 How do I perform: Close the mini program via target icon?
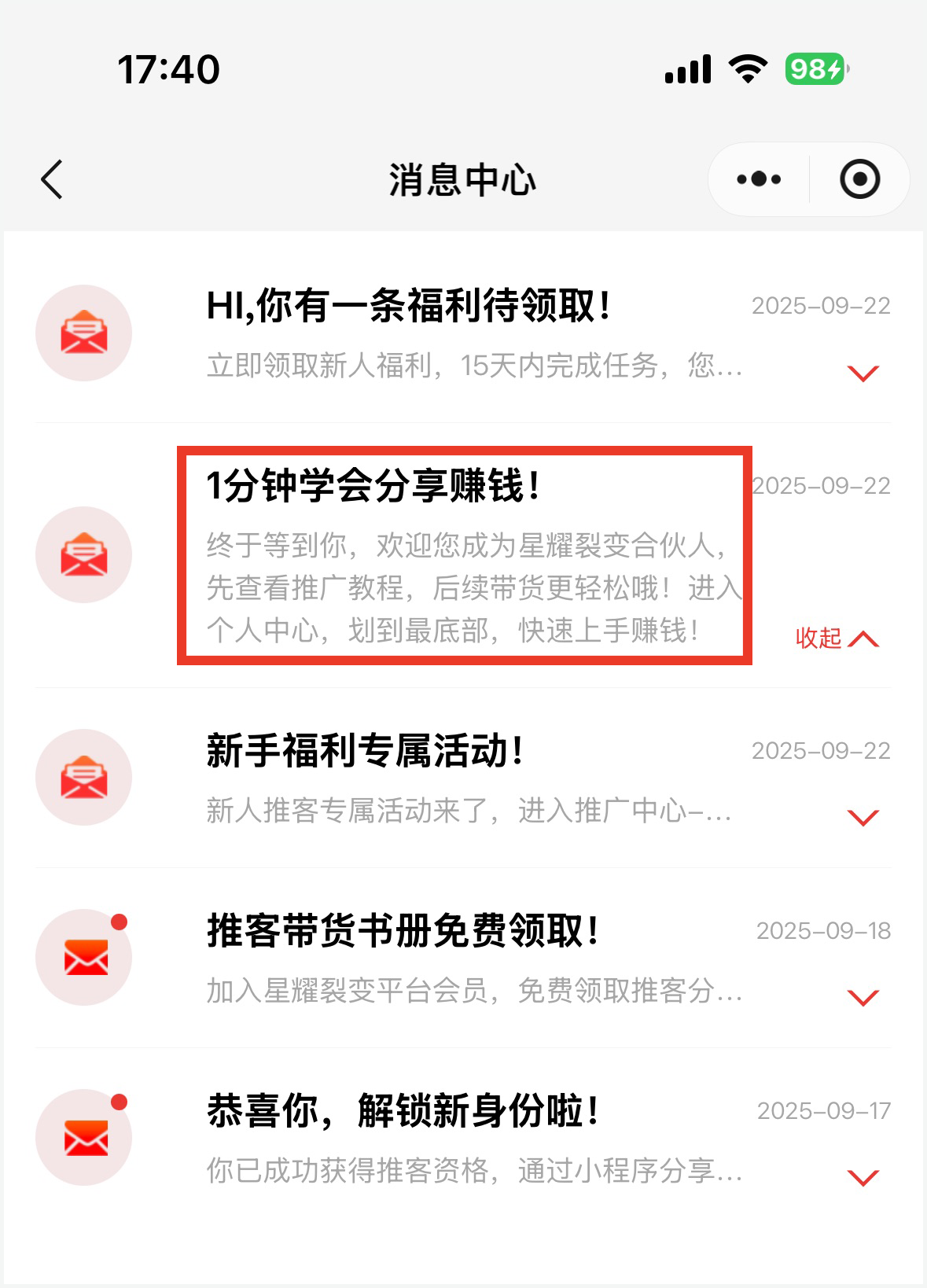point(859,179)
